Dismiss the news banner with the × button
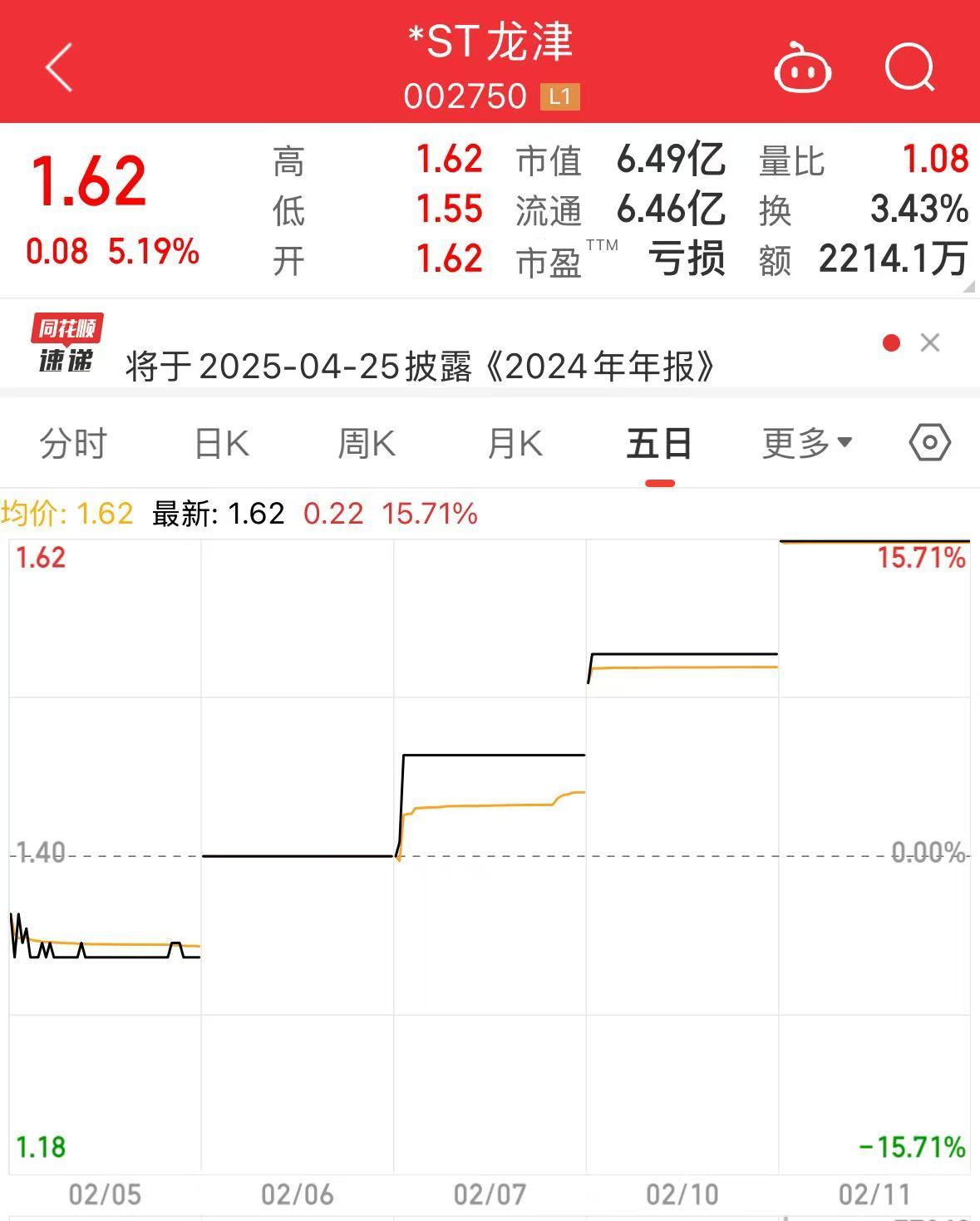The height and width of the screenshot is (1221, 980). tap(929, 343)
